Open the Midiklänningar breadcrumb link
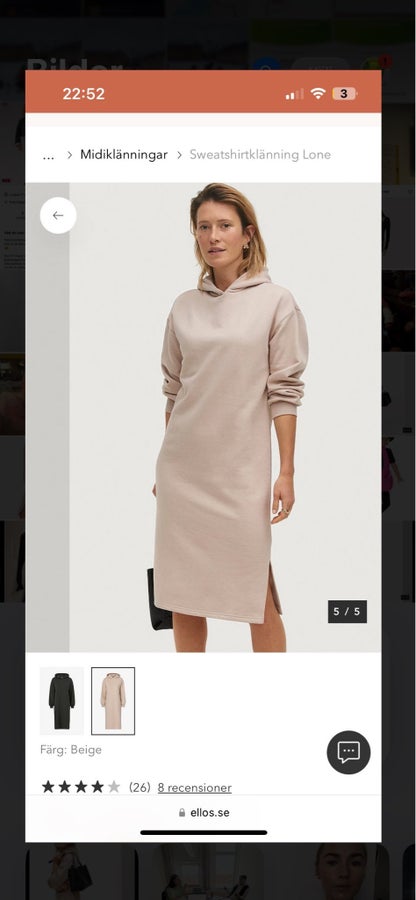The height and width of the screenshot is (900, 416). [x=124, y=154]
